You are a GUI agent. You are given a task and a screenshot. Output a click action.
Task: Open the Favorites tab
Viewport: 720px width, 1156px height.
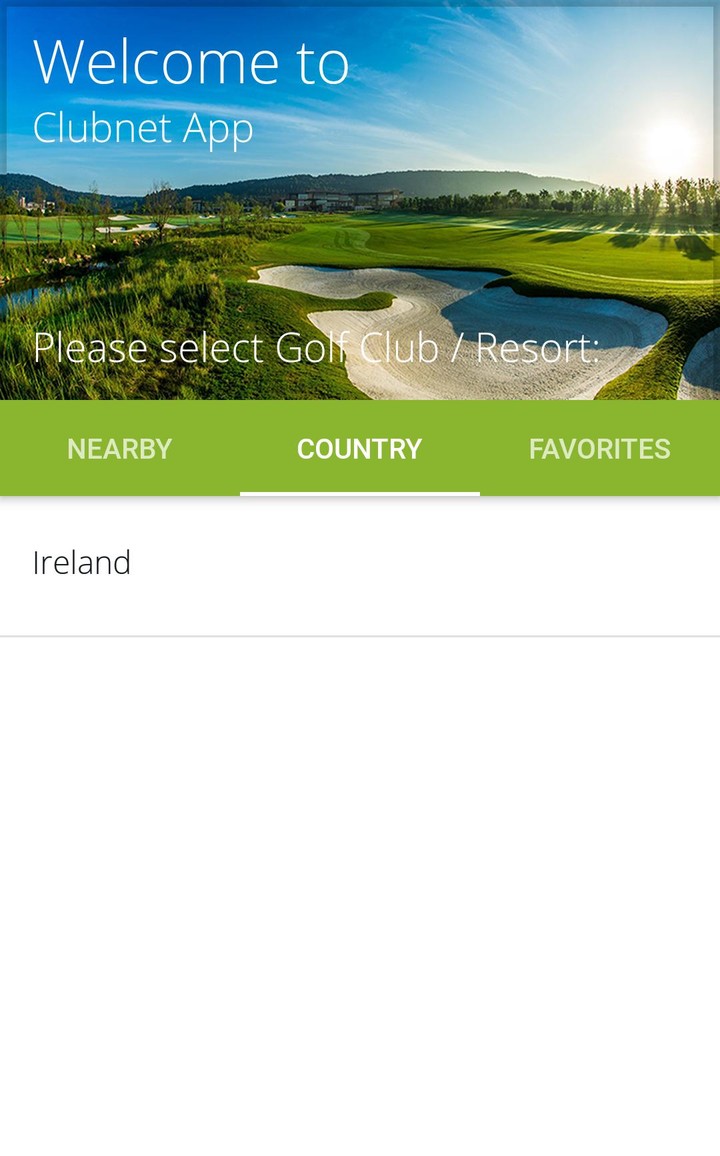(x=600, y=448)
